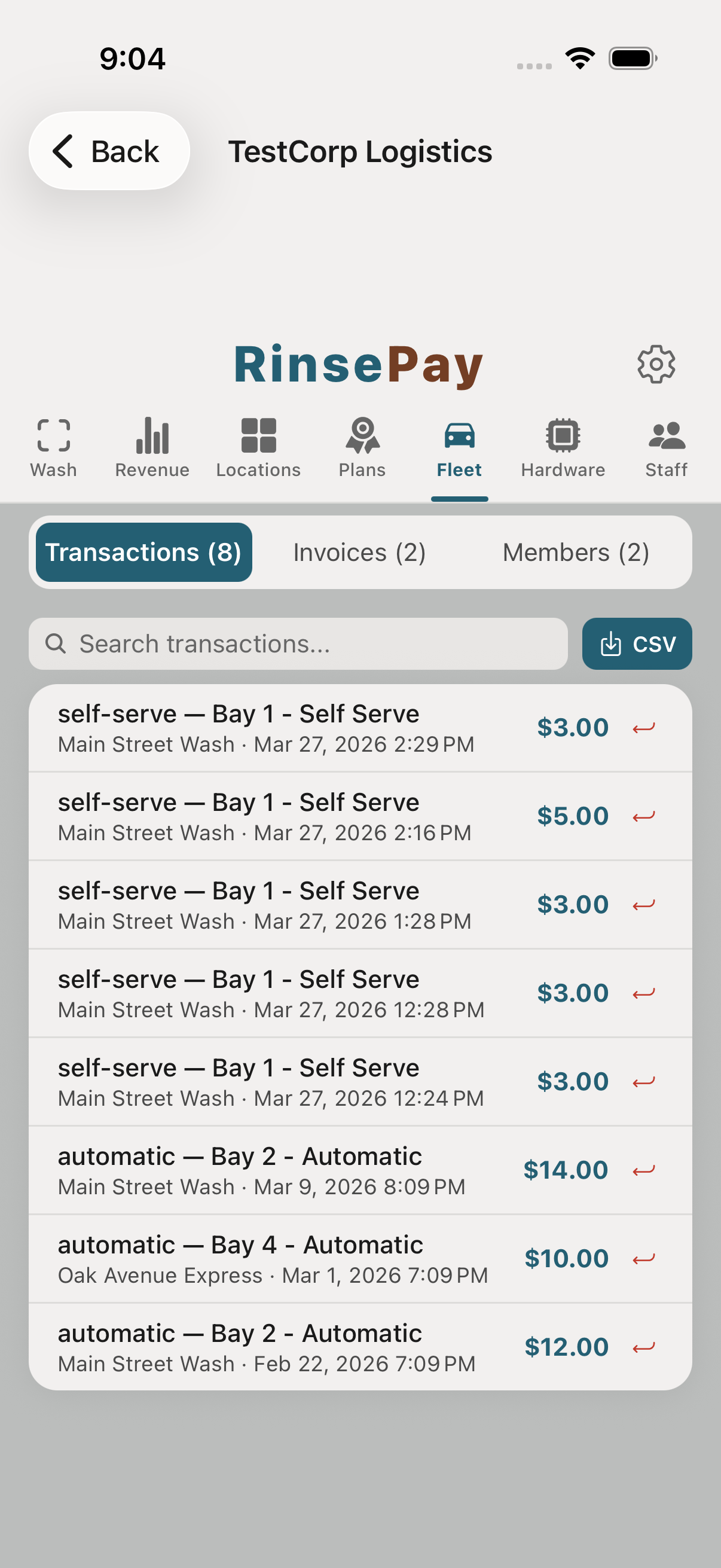Focus the Search transactions field

(x=298, y=644)
